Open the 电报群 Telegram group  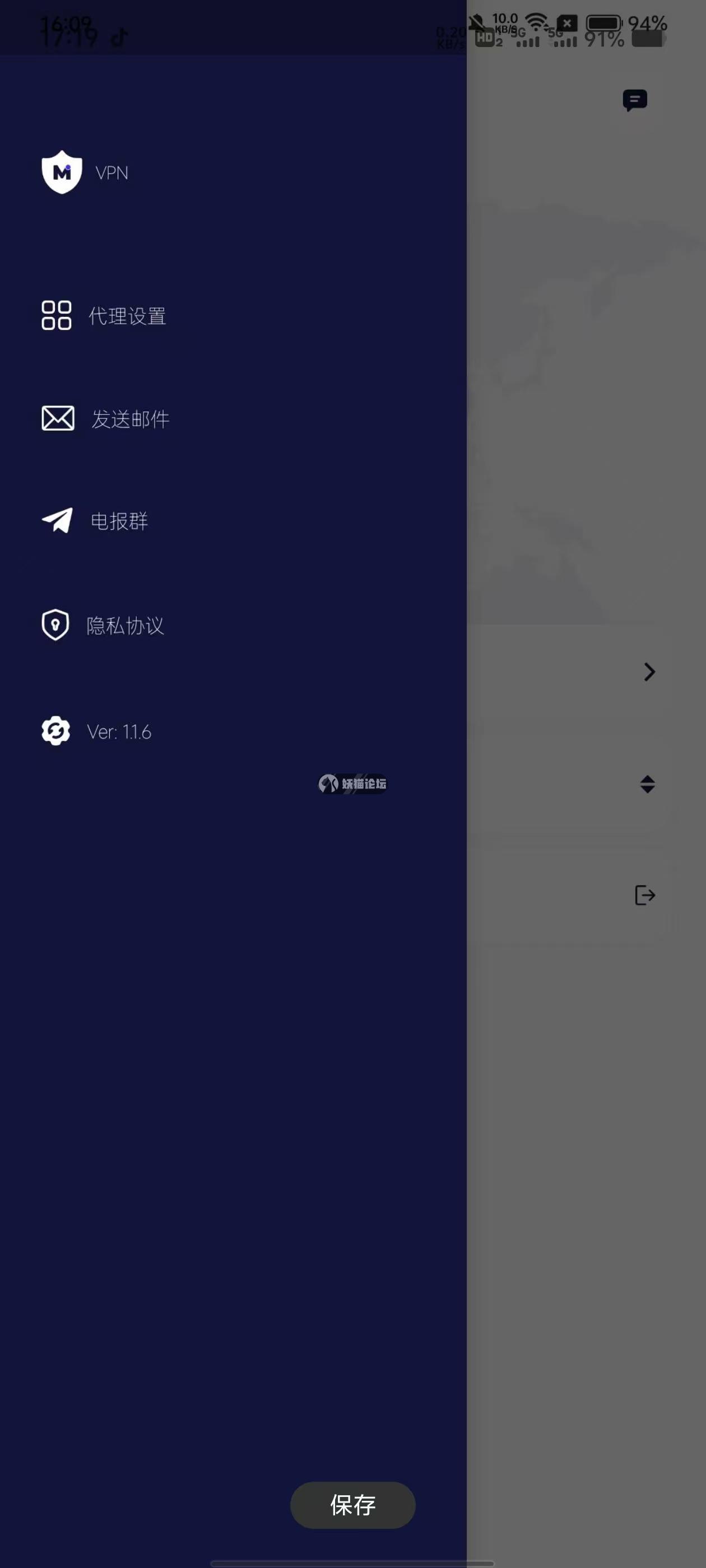point(118,521)
